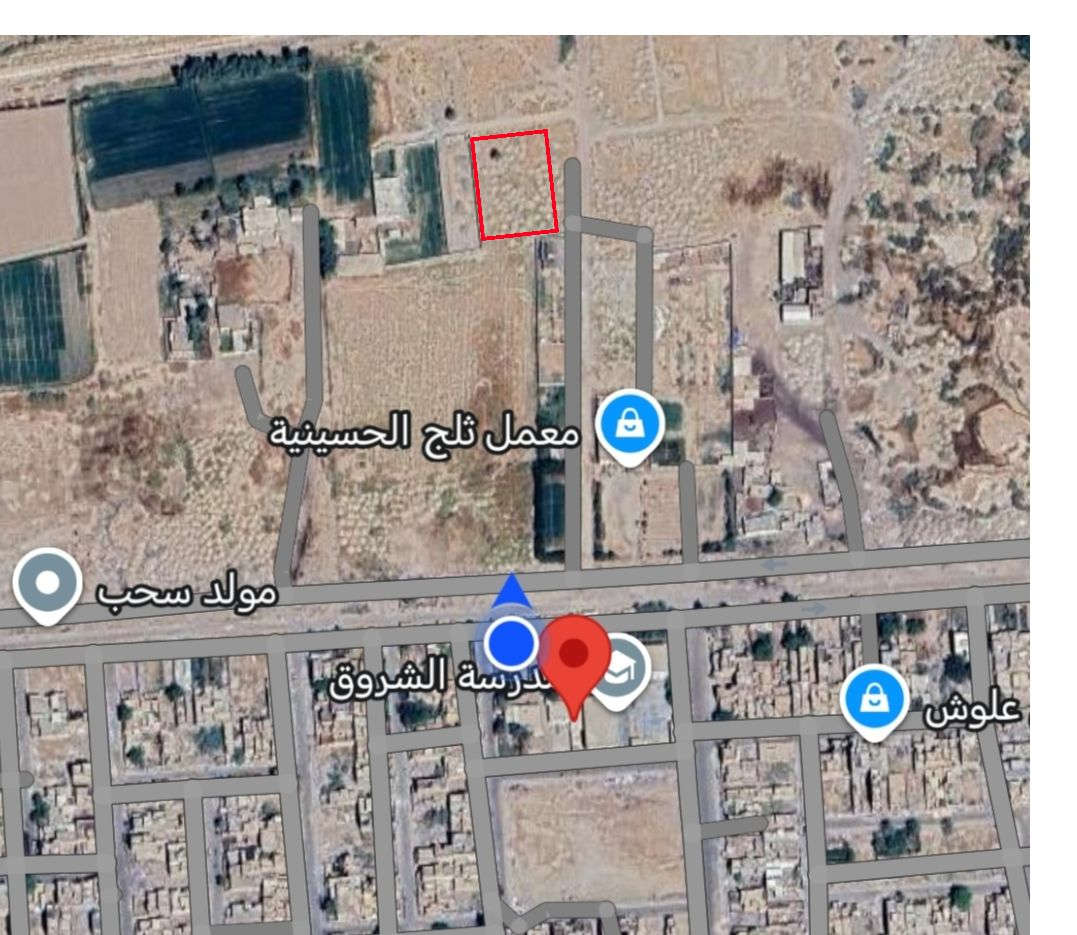Open the معمل ثلج الحسينية shop marker
1077x935 pixels.
630,426
